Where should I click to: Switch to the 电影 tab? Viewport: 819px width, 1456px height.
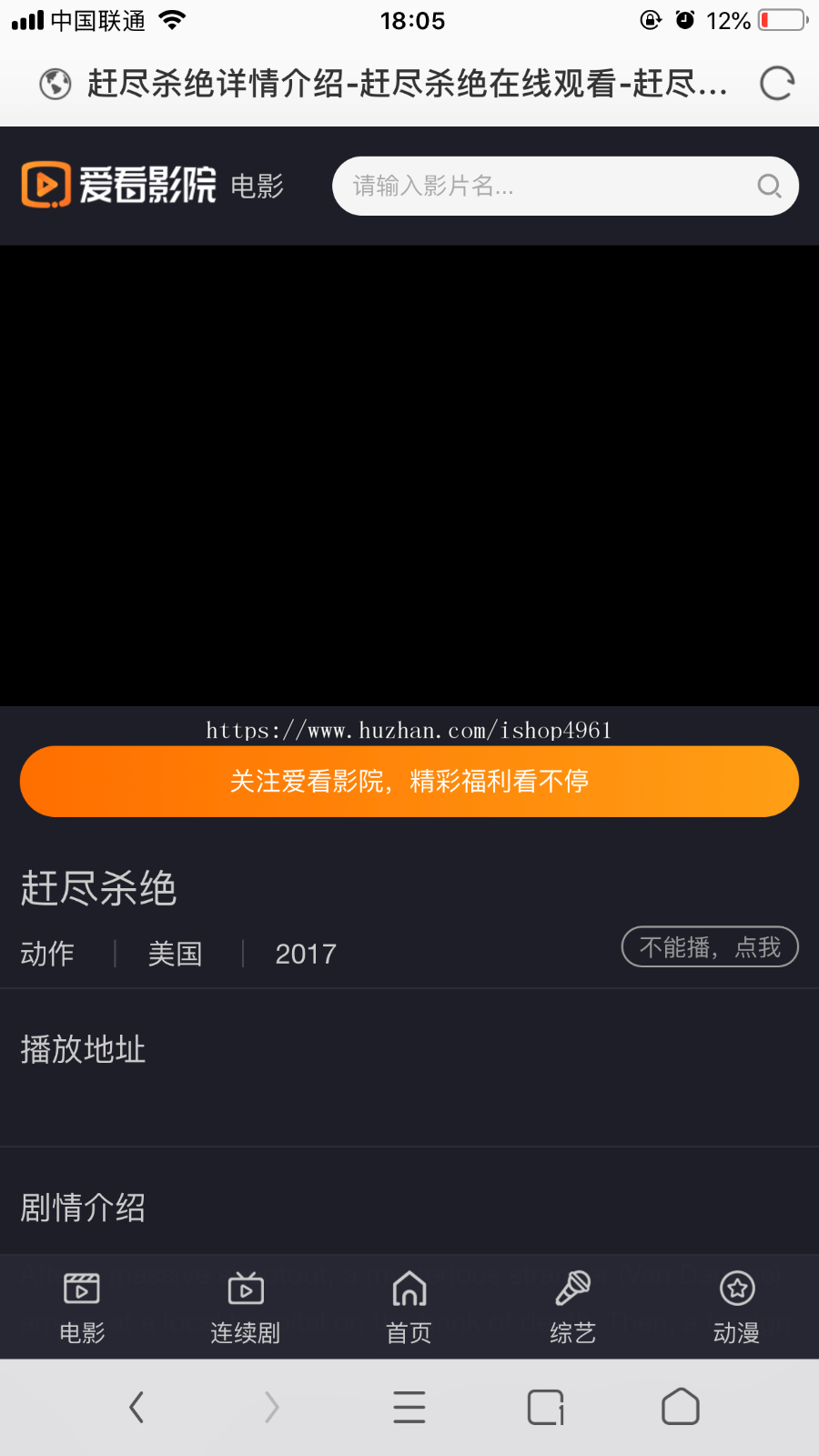click(x=82, y=1308)
